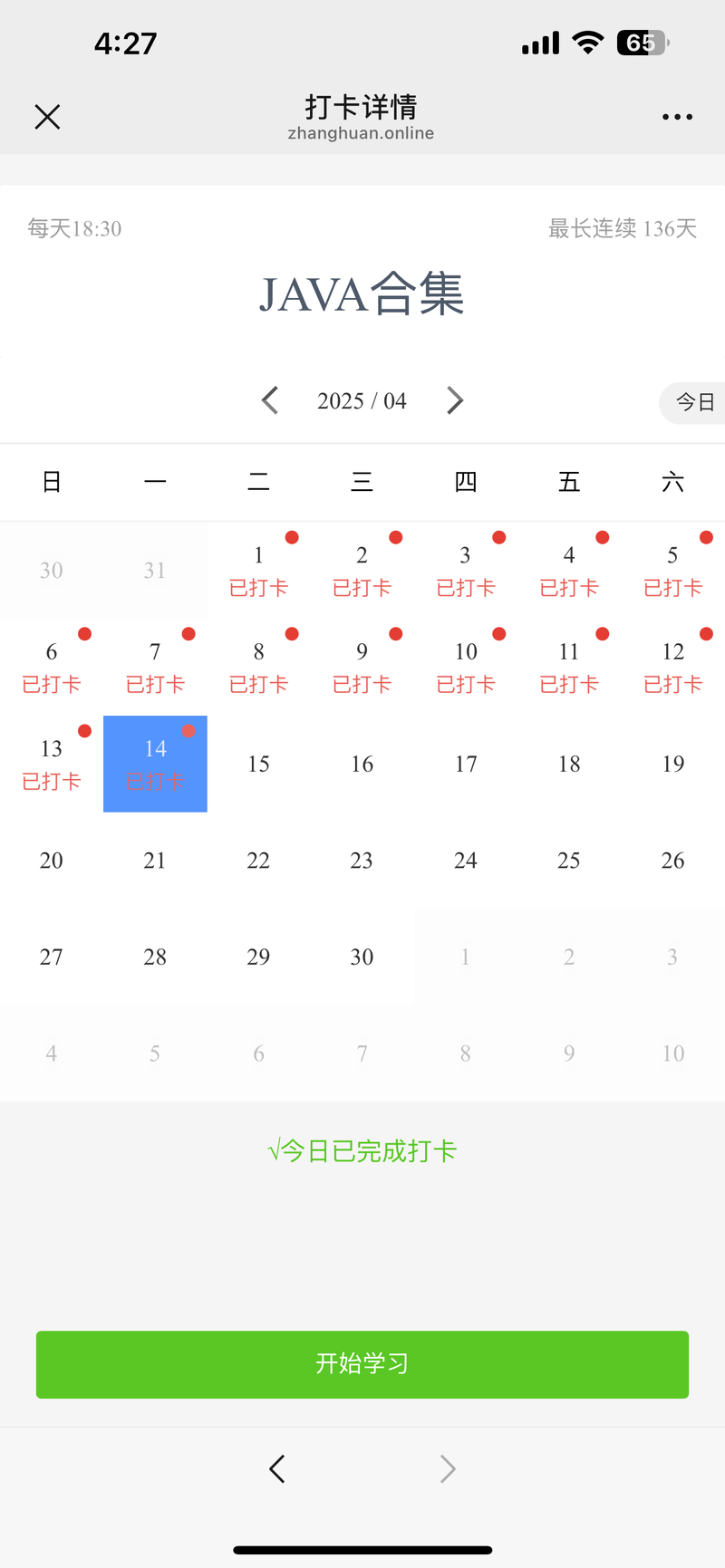The height and width of the screenshot is (1568, 725).
Task: Select April 13 on the calendar
Action: click(x=52, y=764)
